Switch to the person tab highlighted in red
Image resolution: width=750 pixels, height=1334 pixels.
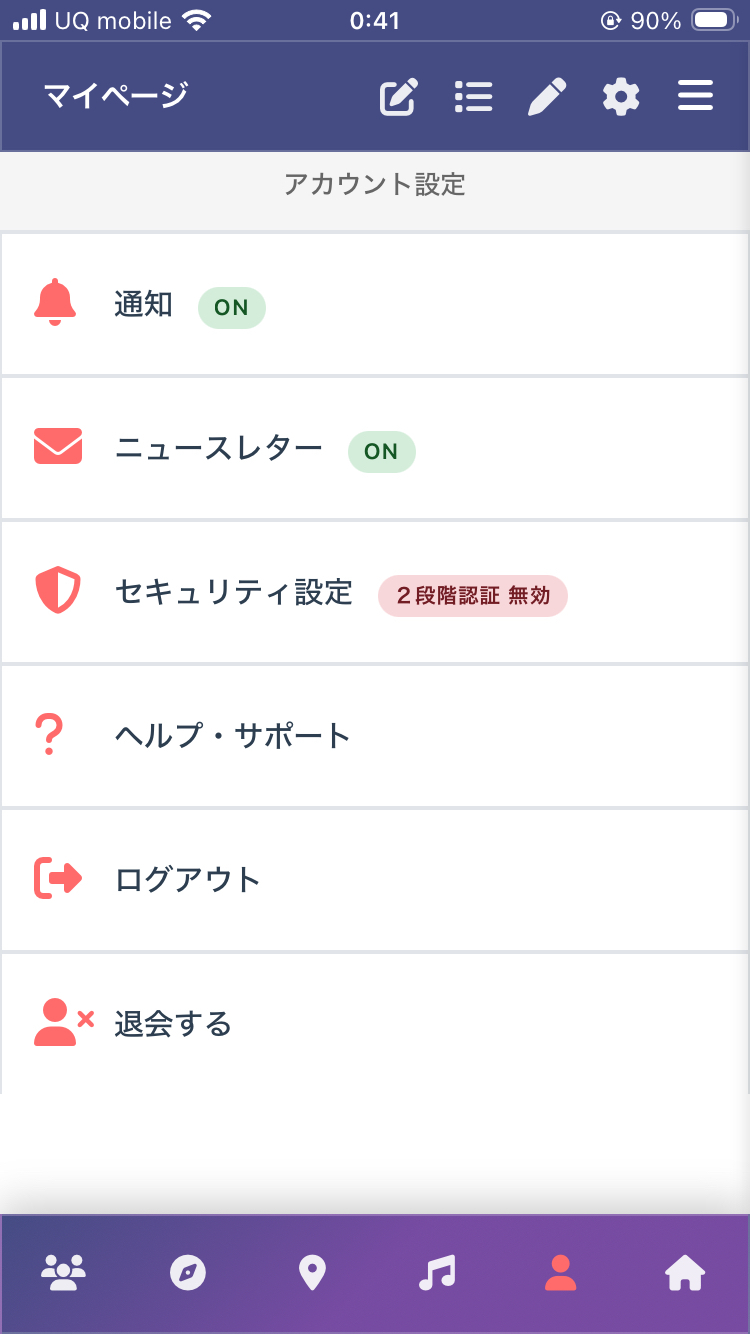(x=561, y=1273)
